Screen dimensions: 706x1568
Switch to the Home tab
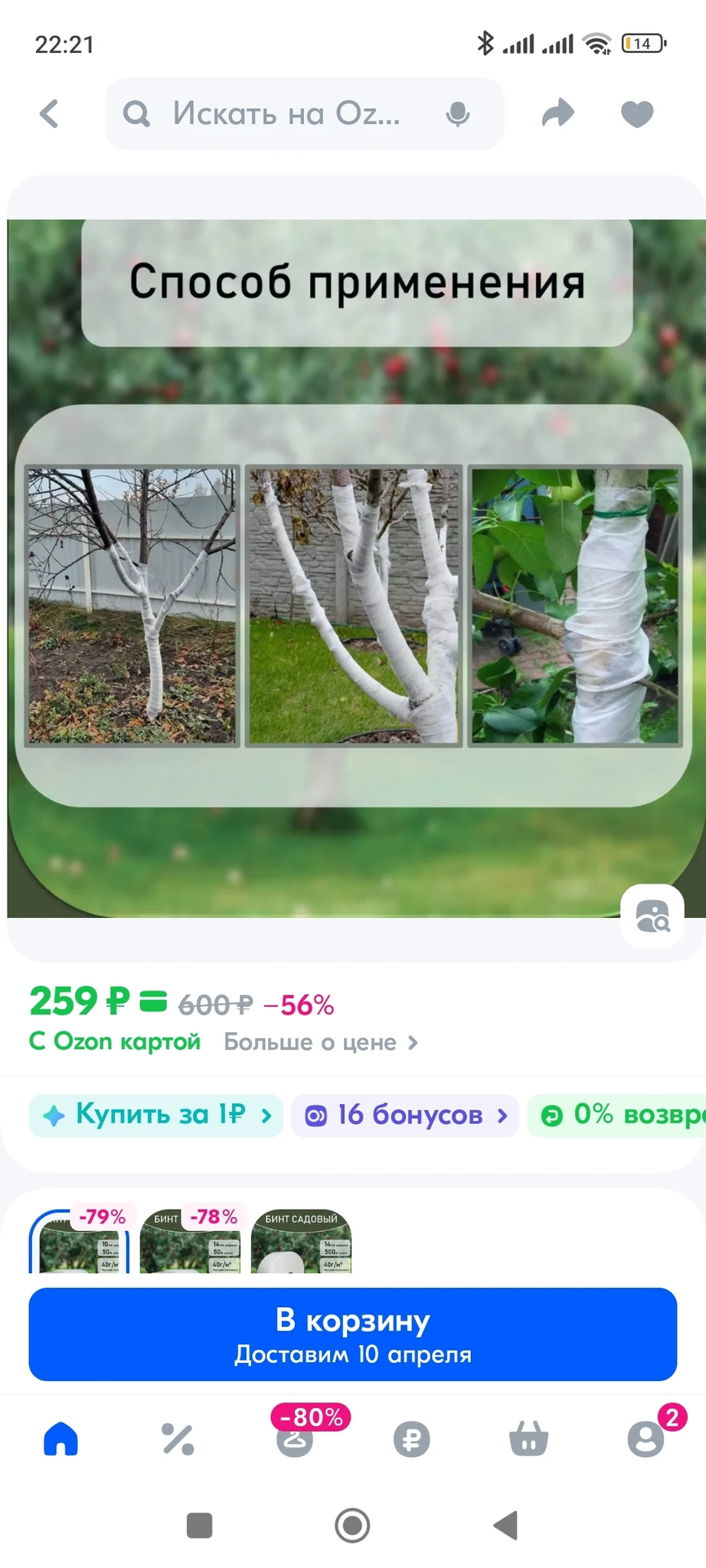(x=61, y=1439)
